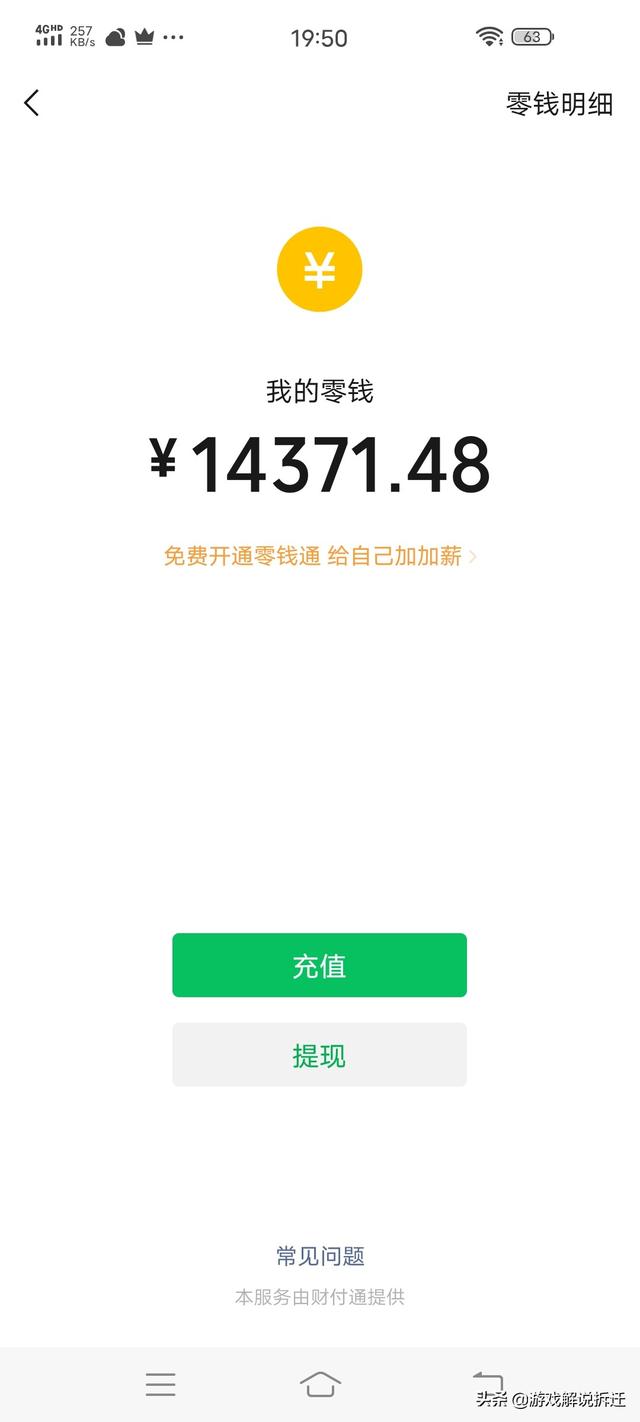This screenshot has width=640, height=1422.
Task: Go back using the top-left arrow
Action: pyautogui.click(x=32, y=102)
